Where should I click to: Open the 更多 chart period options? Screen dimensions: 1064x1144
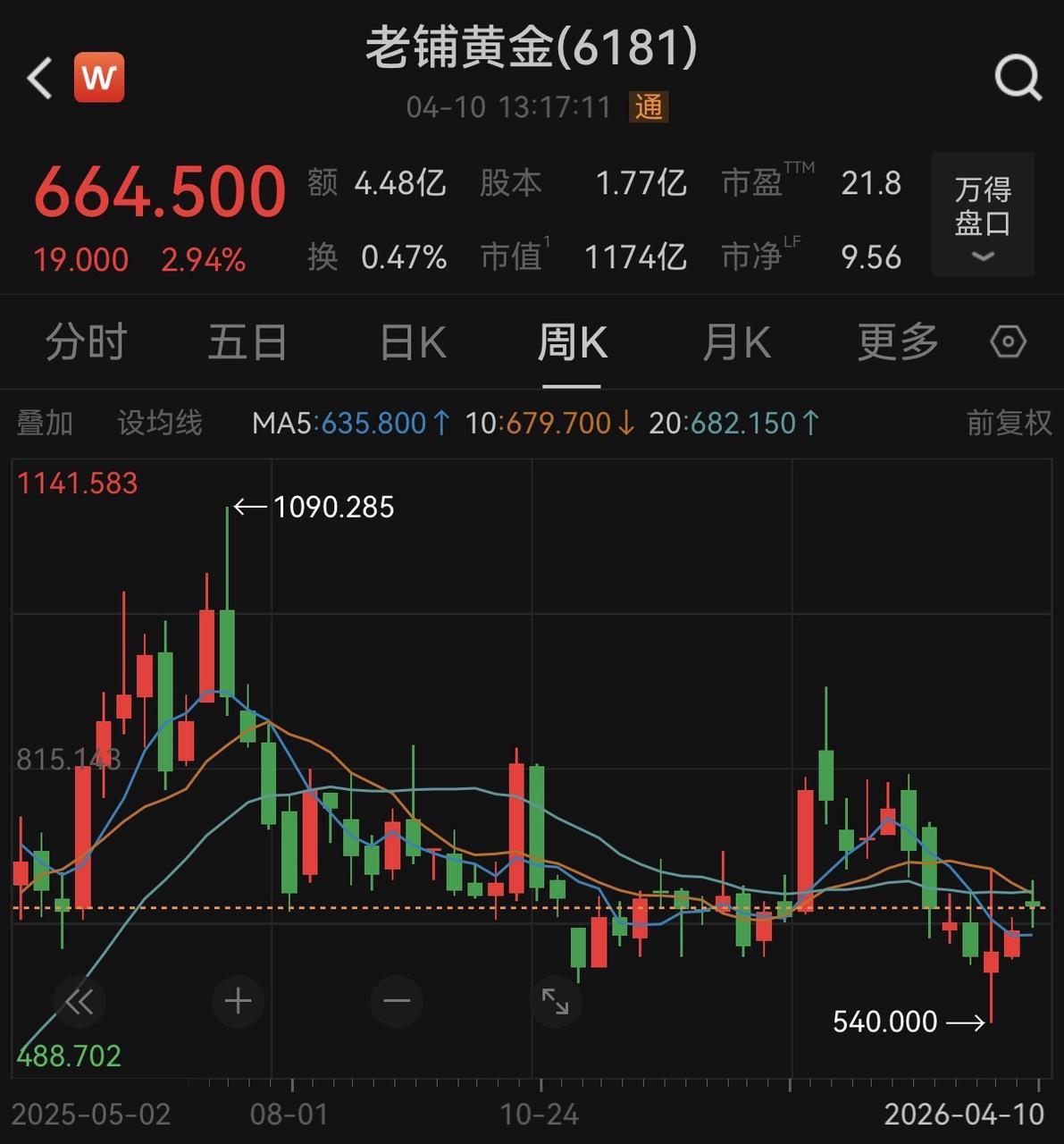[898, 342]
